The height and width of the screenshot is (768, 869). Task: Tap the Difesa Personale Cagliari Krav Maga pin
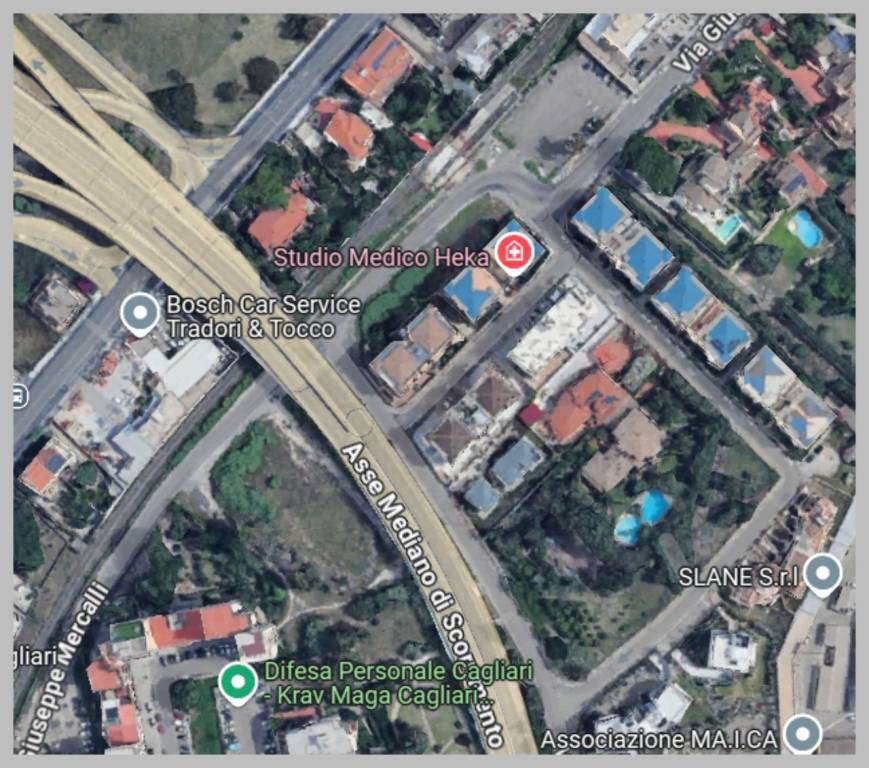coord(237,682)
